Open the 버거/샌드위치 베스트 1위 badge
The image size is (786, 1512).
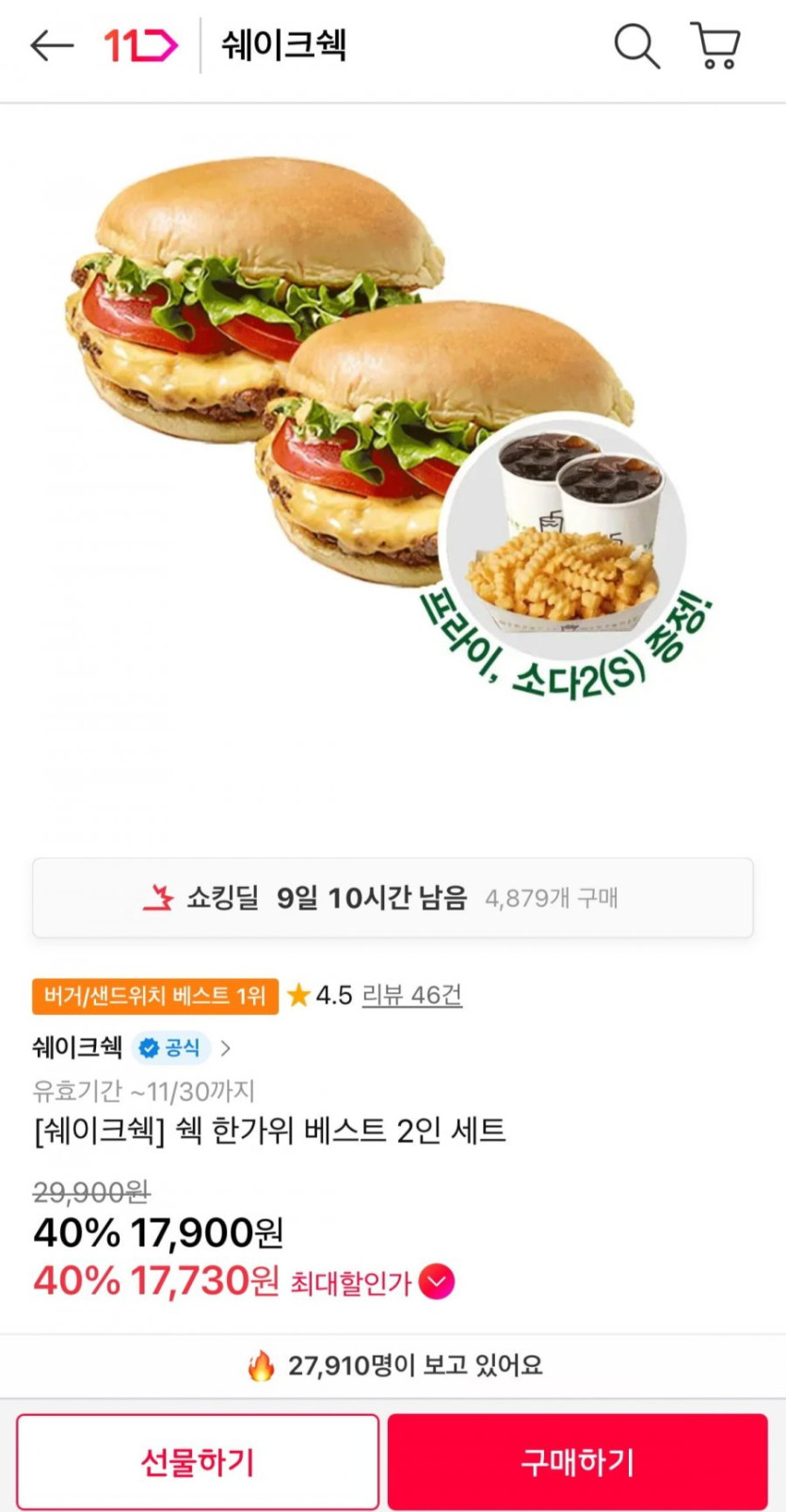point(155,996)
